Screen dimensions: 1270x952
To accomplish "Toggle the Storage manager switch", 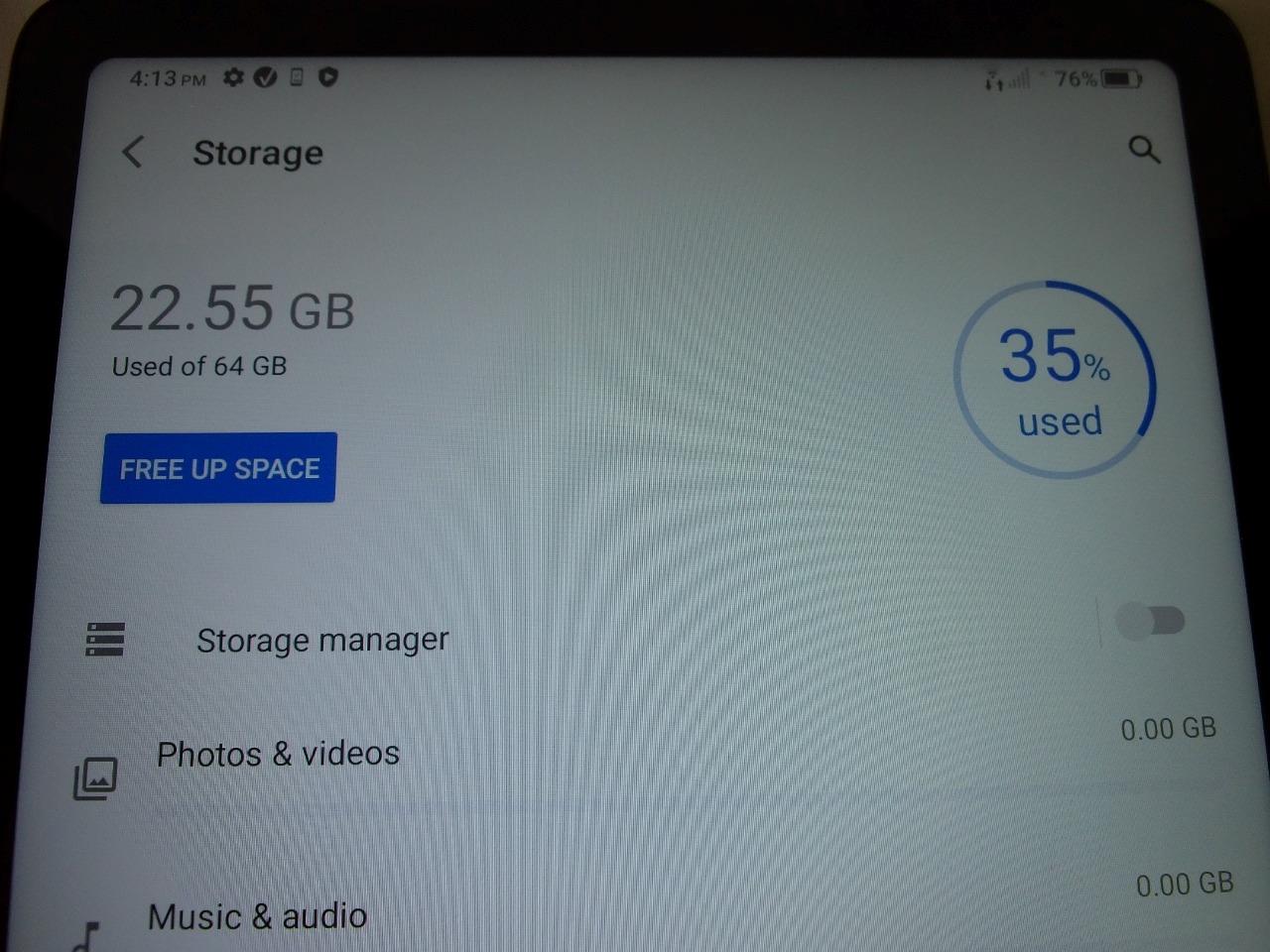I will click(x=1151, y=622).
